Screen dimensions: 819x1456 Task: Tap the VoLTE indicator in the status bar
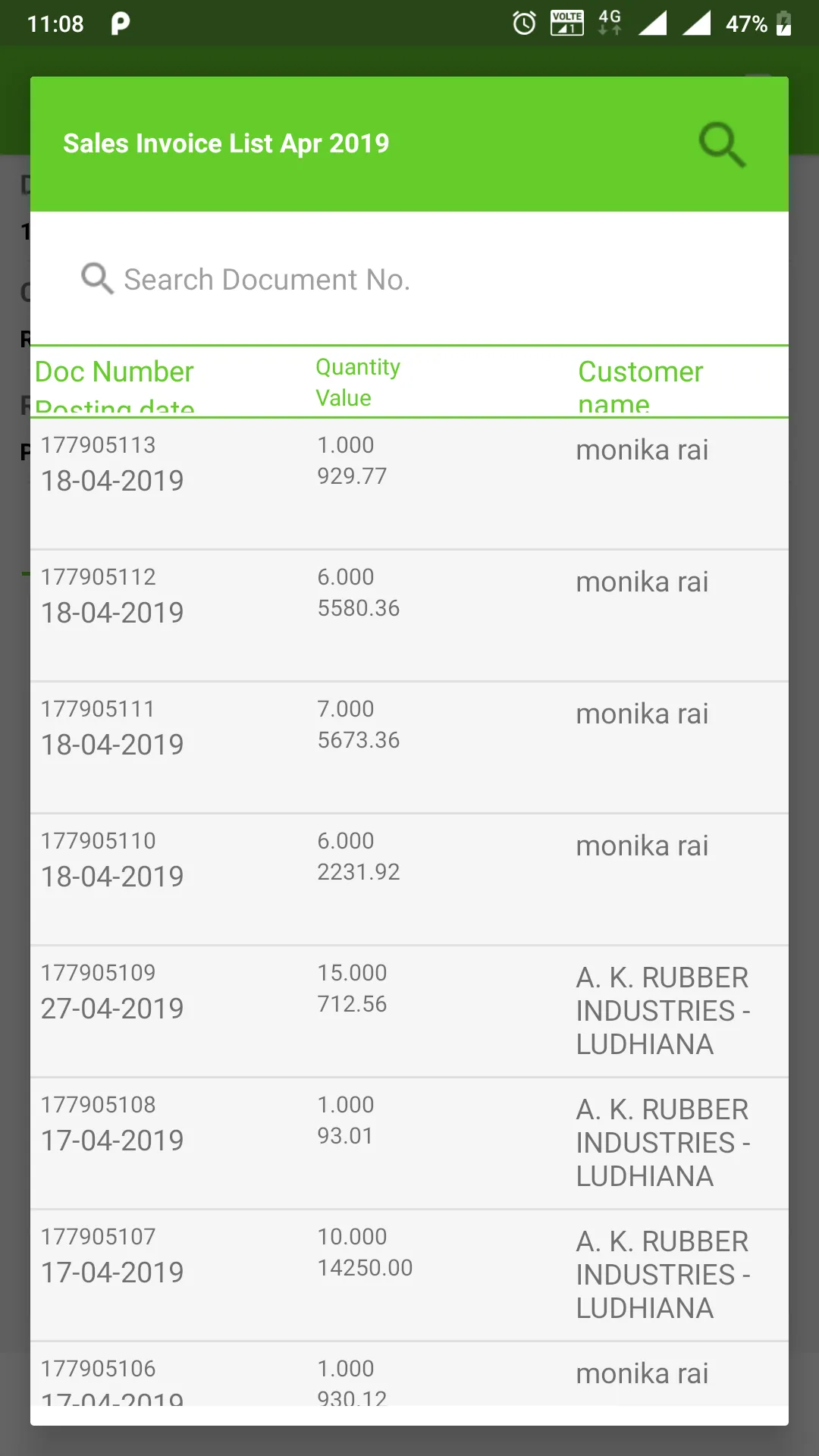click(567, 23)
